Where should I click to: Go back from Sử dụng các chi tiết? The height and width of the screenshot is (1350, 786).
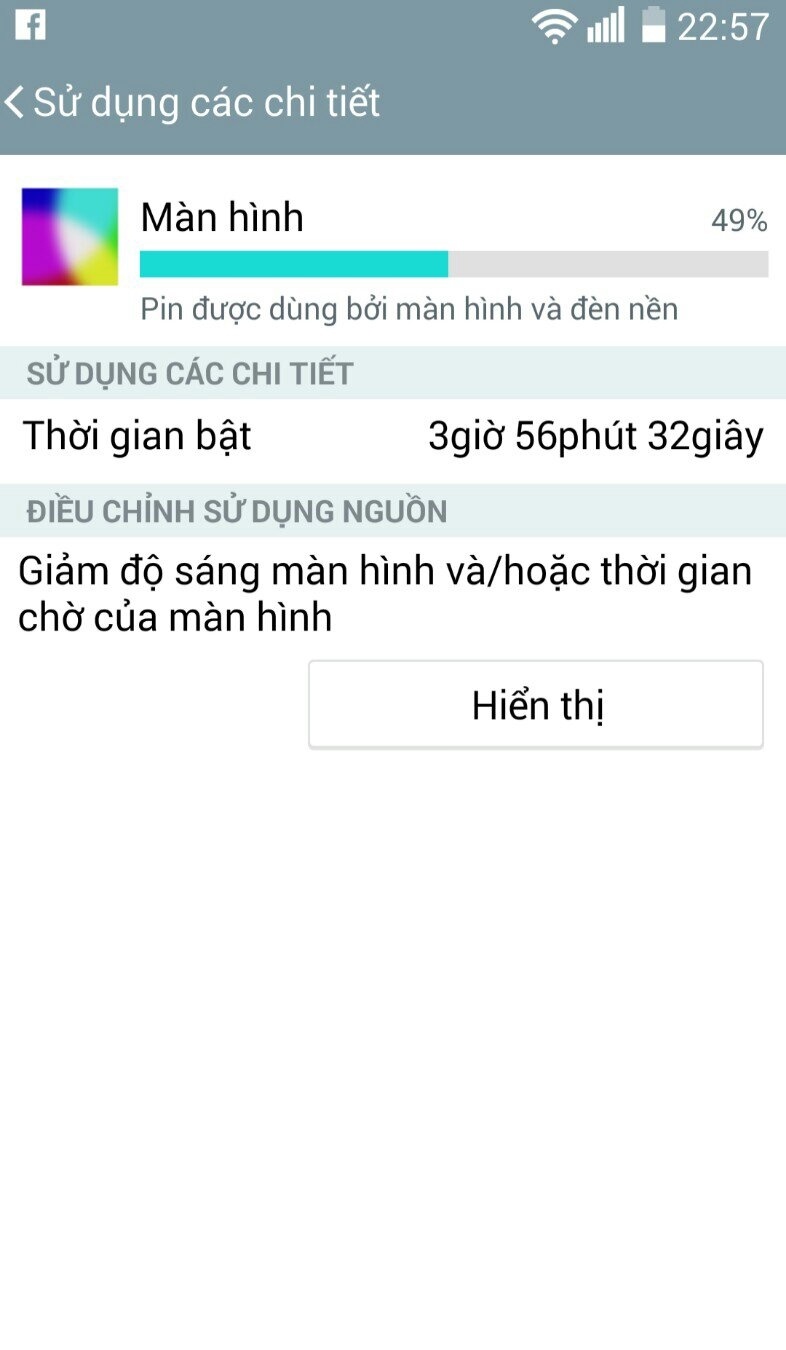(16, 103)
